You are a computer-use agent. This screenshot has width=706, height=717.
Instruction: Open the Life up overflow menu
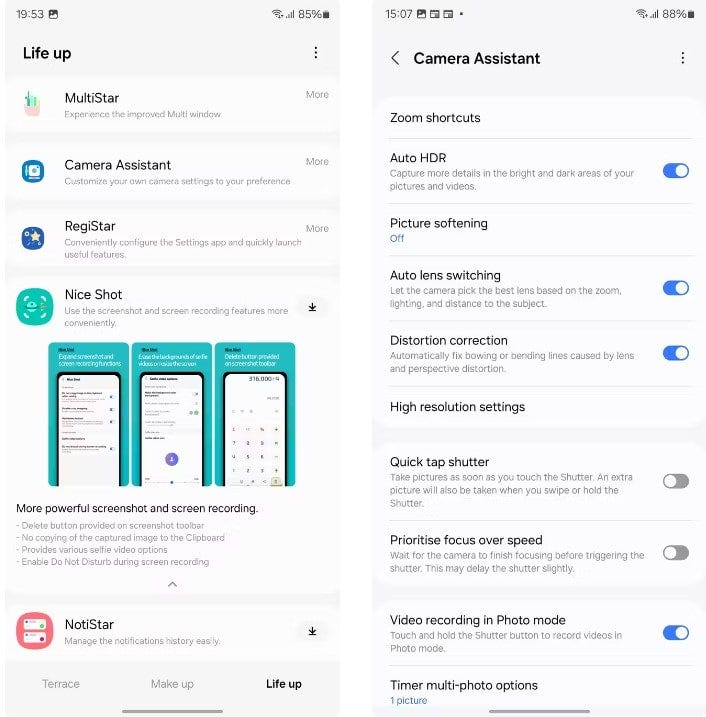coord(316,53)
